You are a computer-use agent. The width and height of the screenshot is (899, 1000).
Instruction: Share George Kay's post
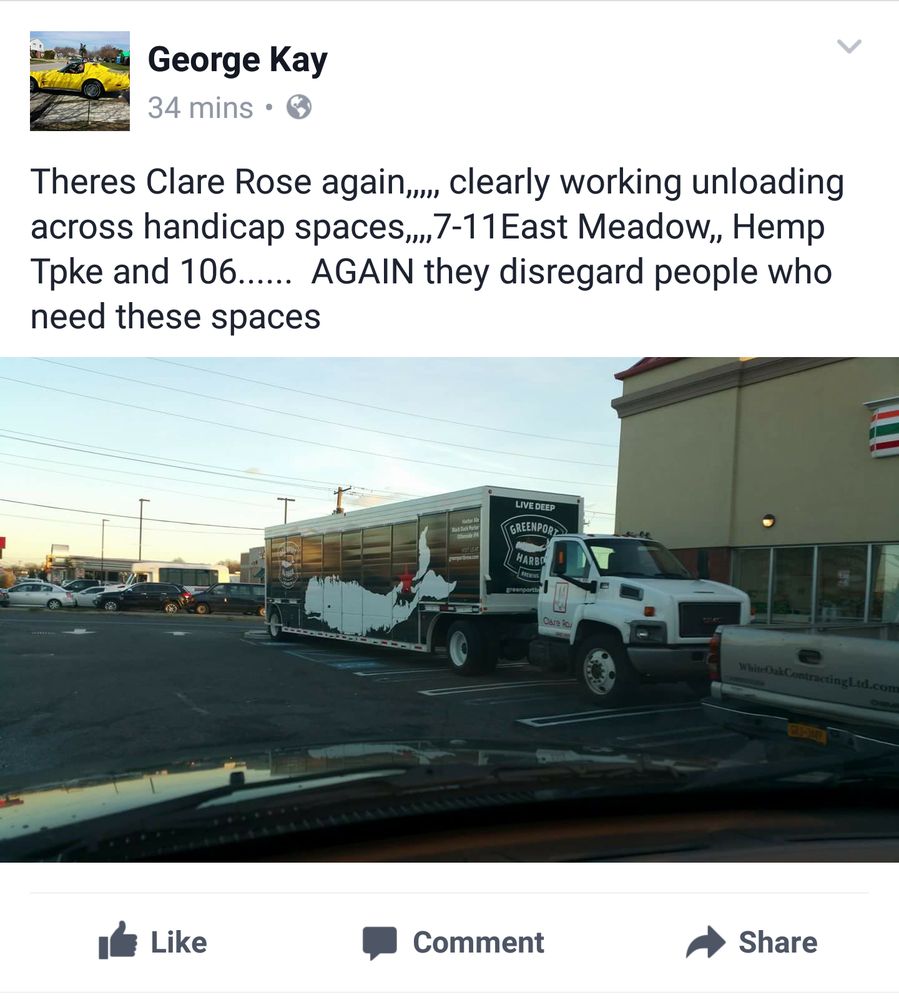(752, 942)
